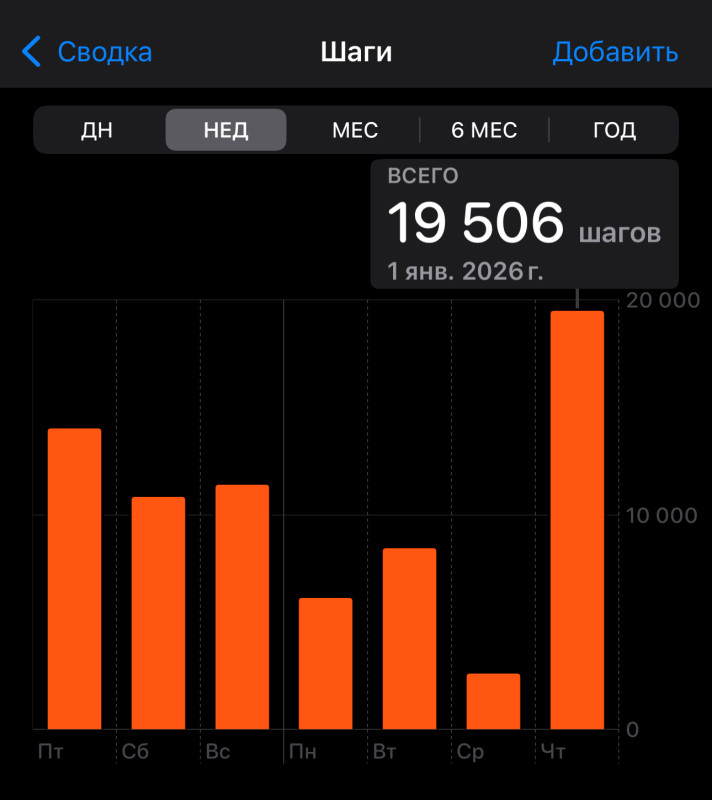Go back to Сводка
This screenshot has height=800, width=712.
coord(88,52)
